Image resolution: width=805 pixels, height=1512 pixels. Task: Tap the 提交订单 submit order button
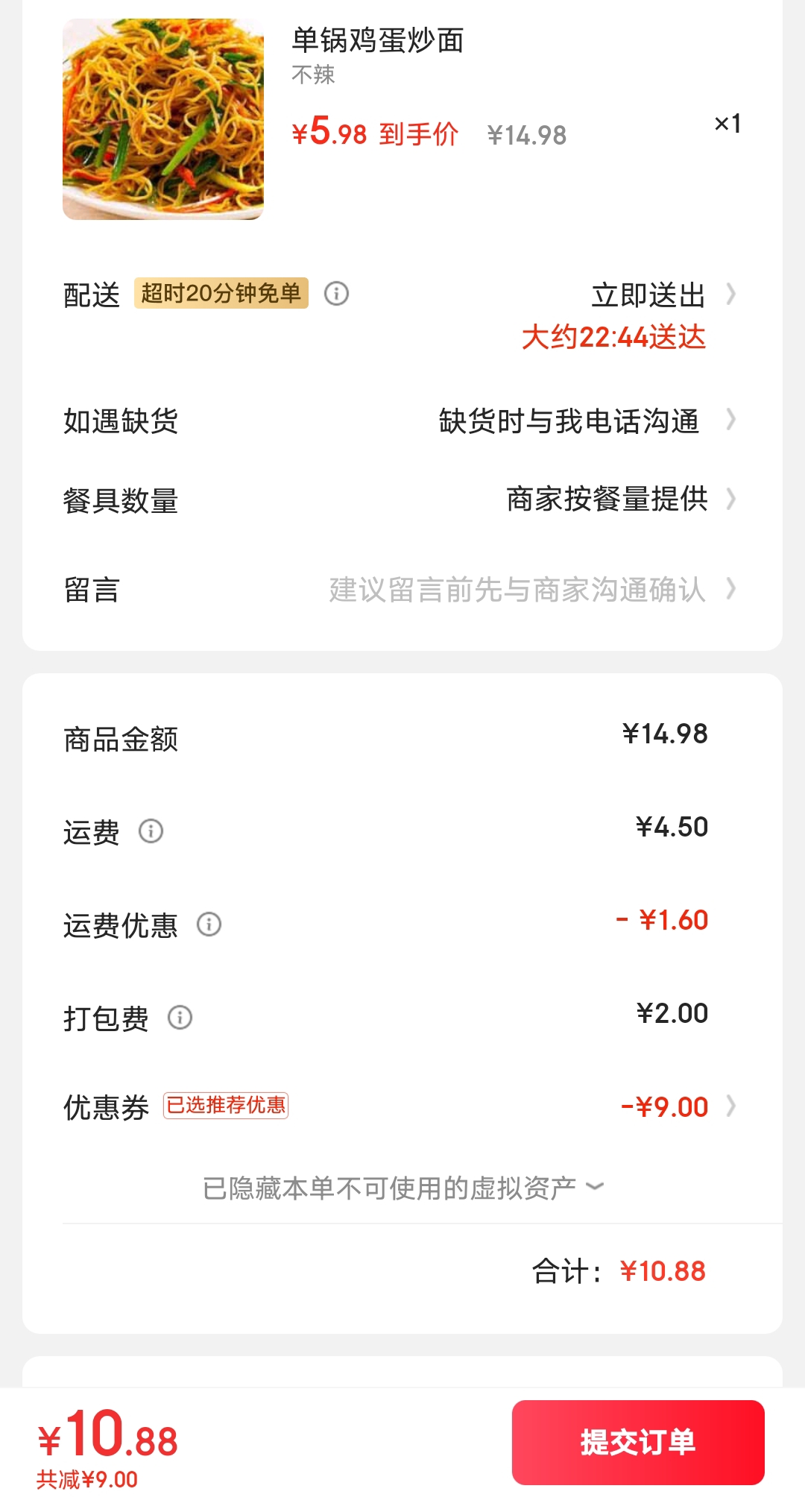point(638,1442)
